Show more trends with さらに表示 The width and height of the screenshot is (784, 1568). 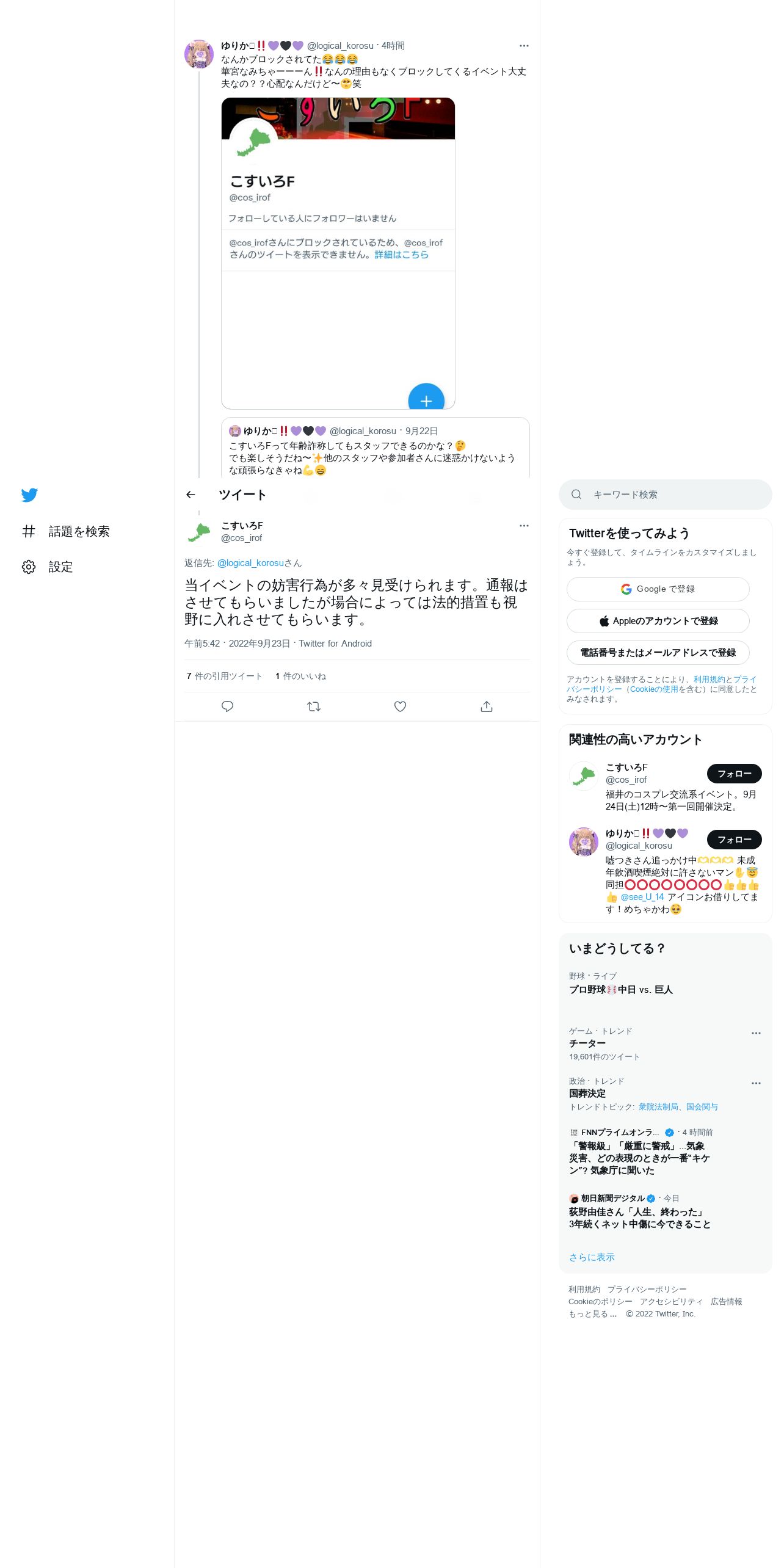click(592, 1257)
